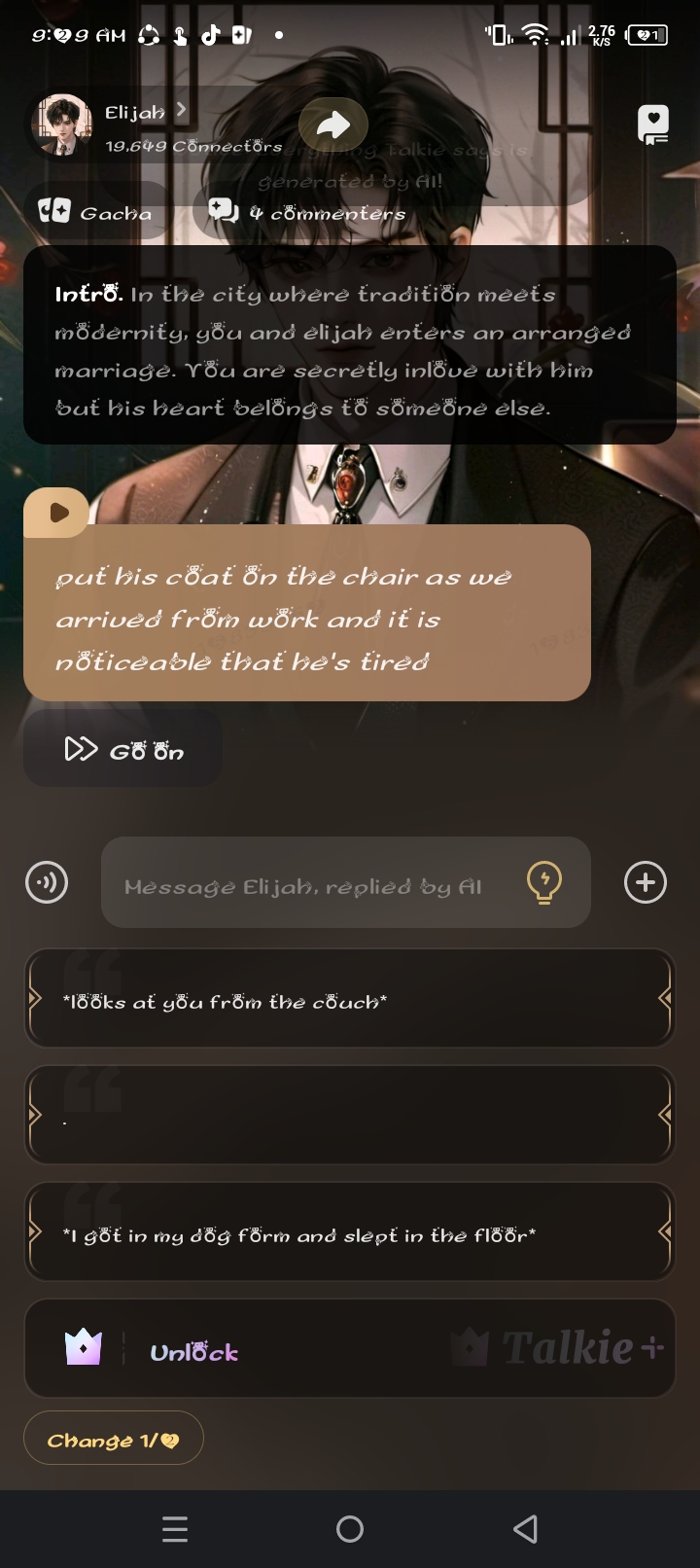Open the memory bookmark icon
This screenshot has width=700, height=1568.
[652, 125]
